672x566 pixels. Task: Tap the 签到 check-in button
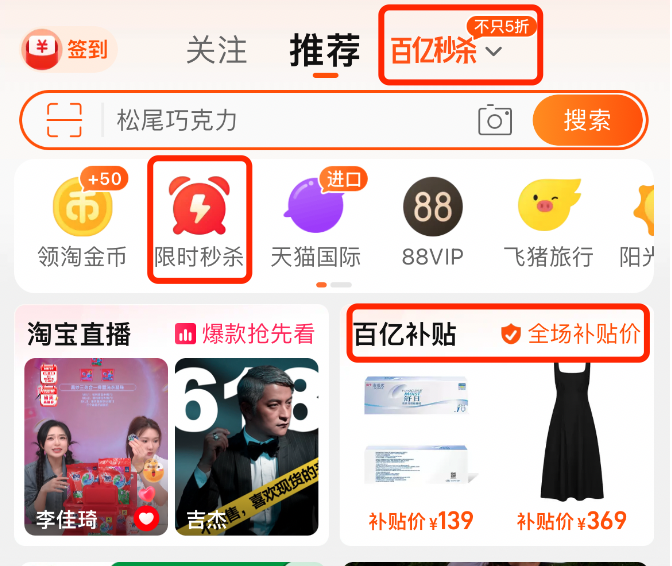68,49
